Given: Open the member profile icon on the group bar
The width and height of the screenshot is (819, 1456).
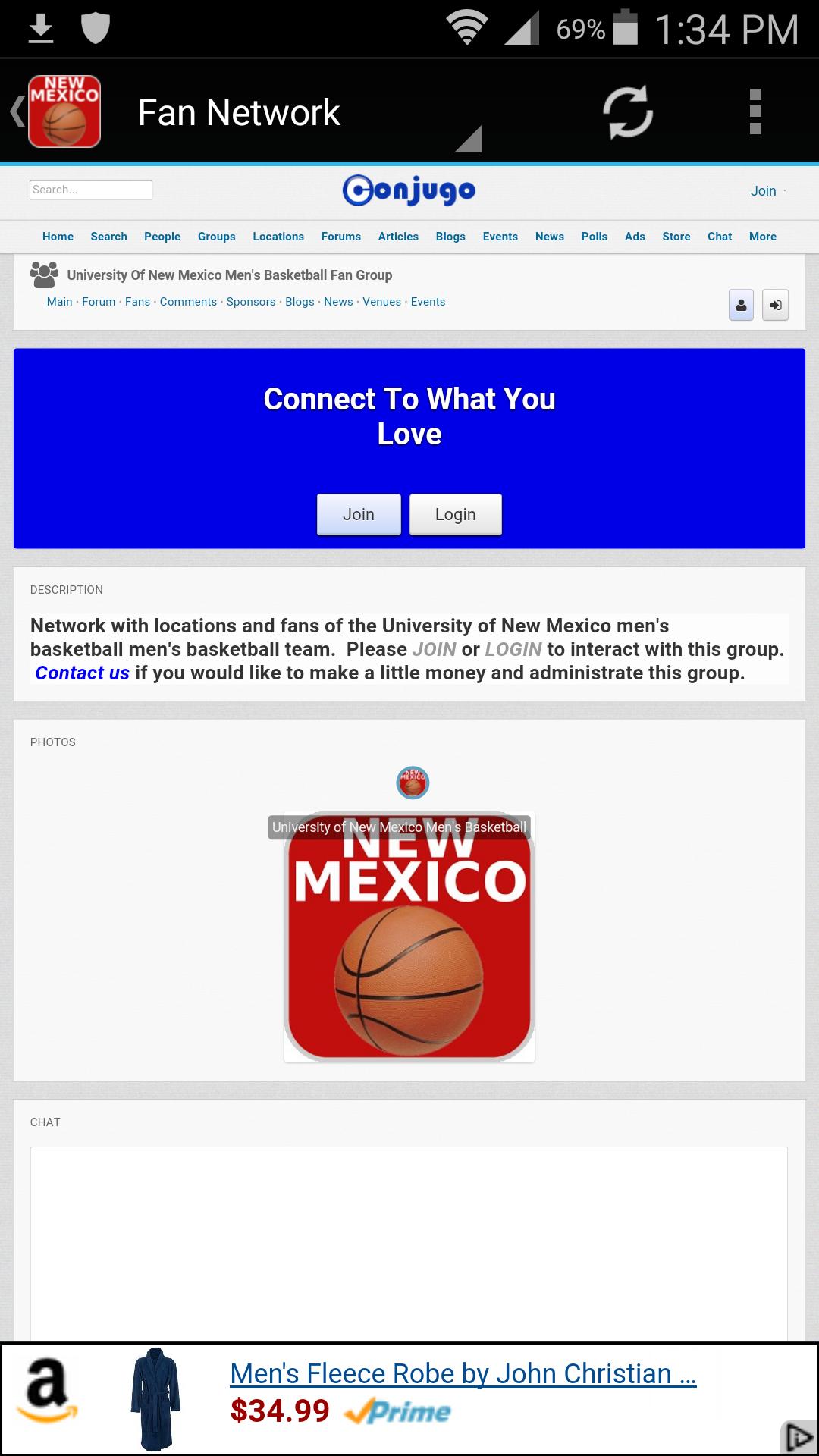Looking at the screenshot, I should [741, 306].
